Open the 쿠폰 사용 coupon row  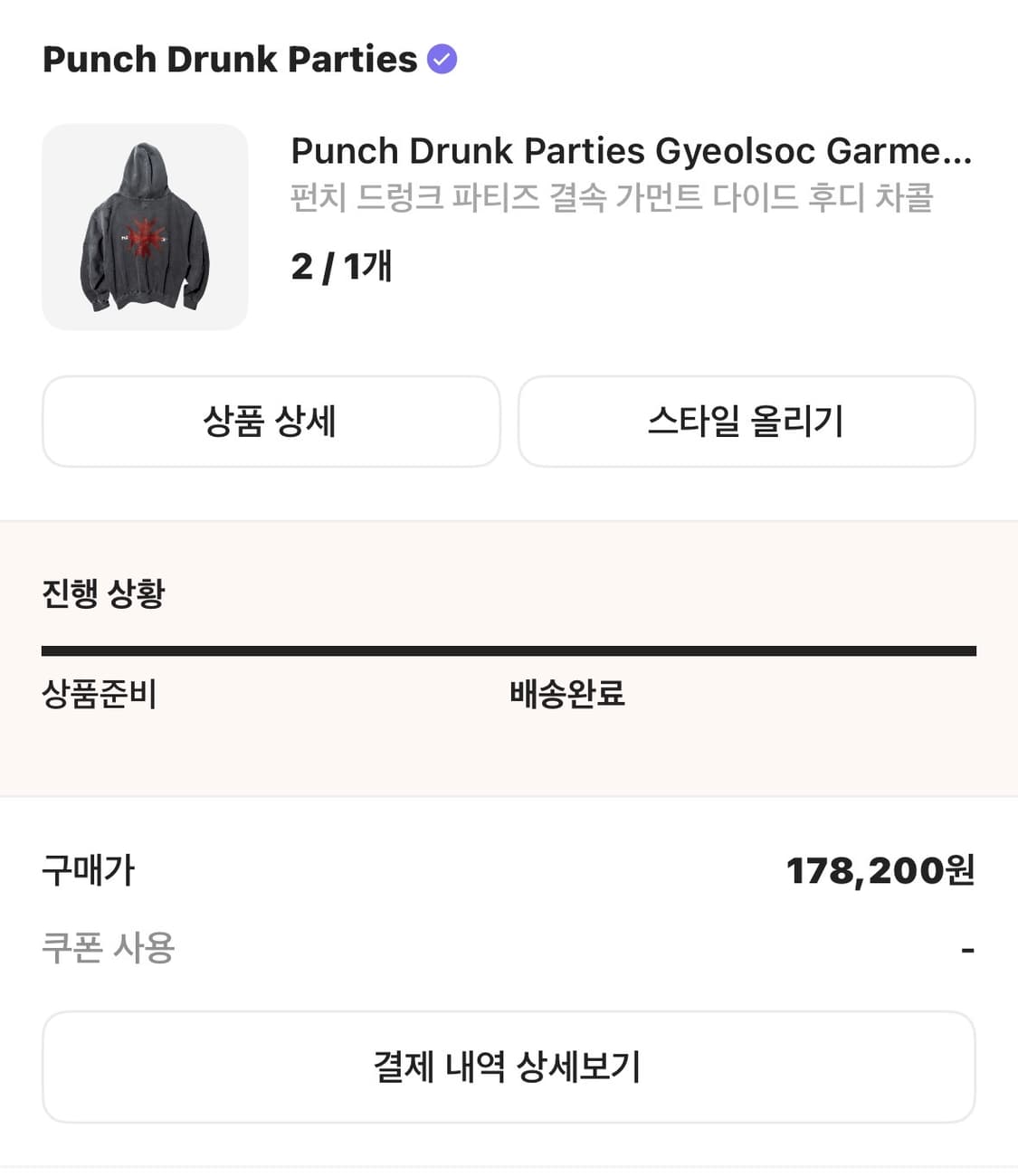point(108,946)
